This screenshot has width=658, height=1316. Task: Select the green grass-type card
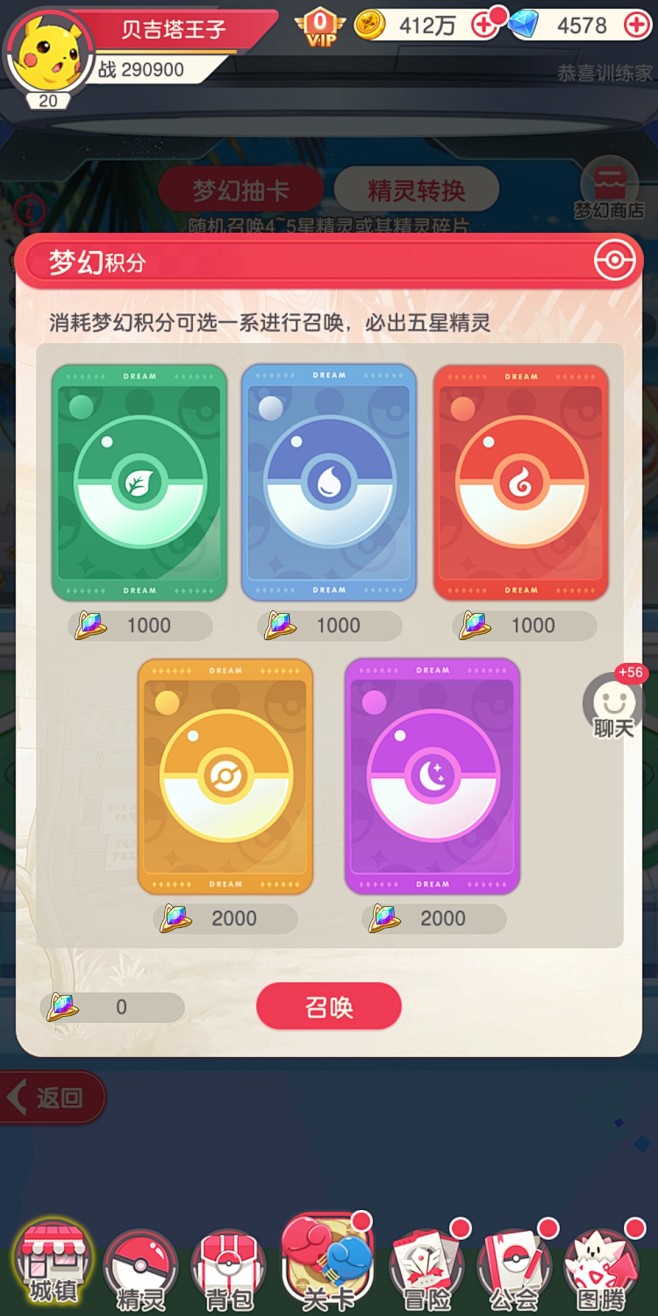(140, 482)
